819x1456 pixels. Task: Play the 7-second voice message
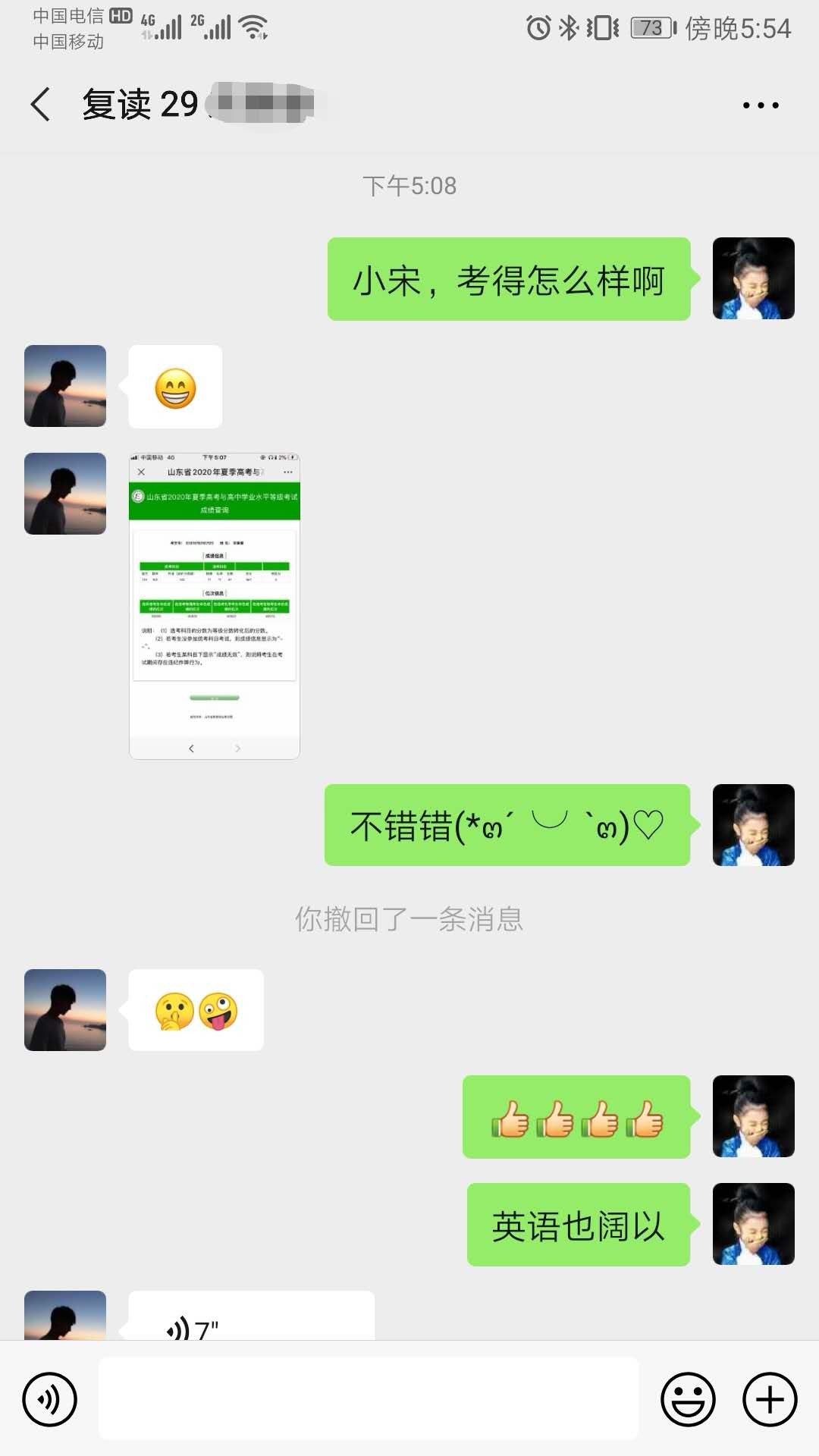point(250,1319)
